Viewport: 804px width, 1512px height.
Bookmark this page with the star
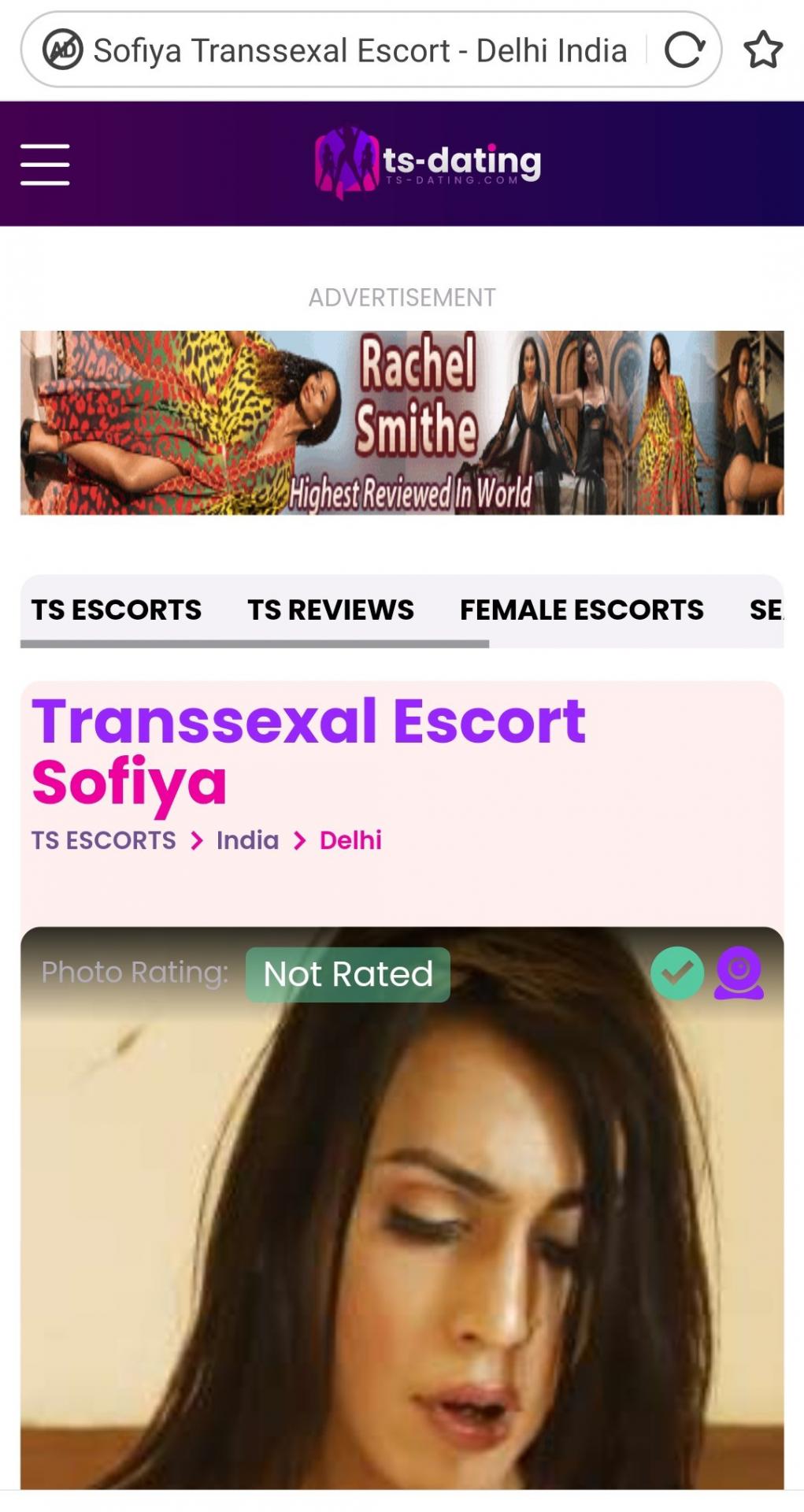[762, 50]
